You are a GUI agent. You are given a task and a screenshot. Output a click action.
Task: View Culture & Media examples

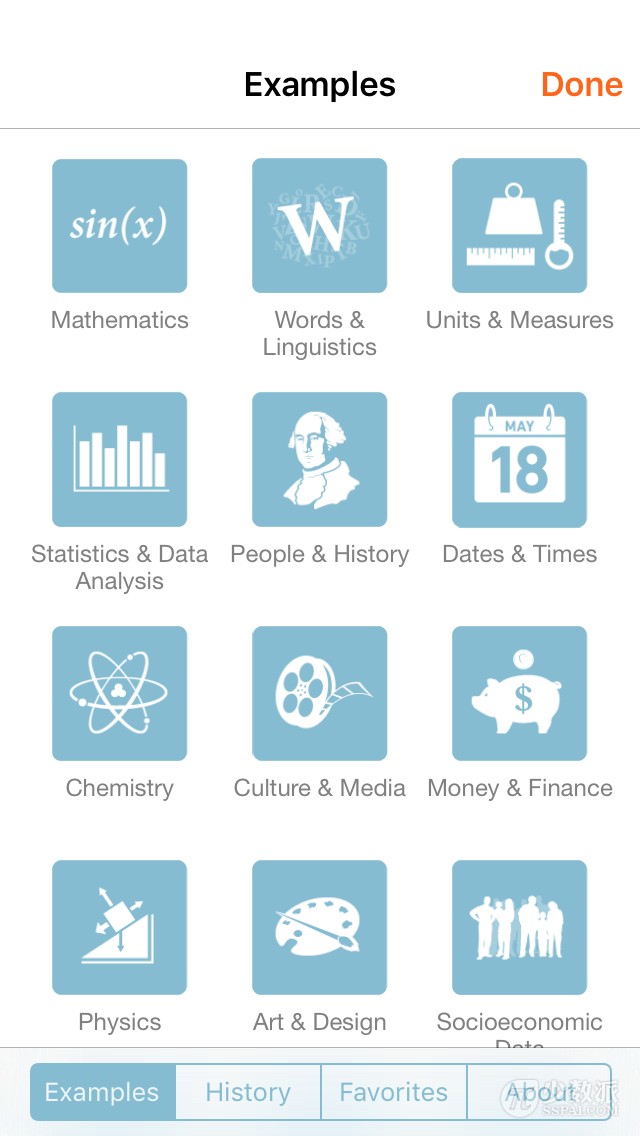pos(320,694)
